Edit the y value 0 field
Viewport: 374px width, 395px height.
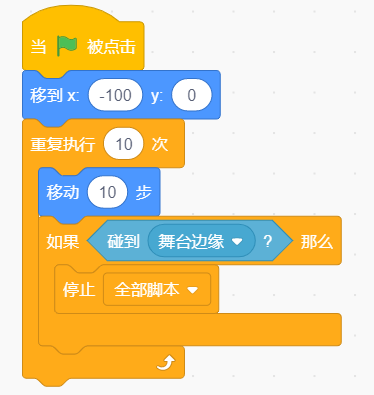click(x=191, y=95)
